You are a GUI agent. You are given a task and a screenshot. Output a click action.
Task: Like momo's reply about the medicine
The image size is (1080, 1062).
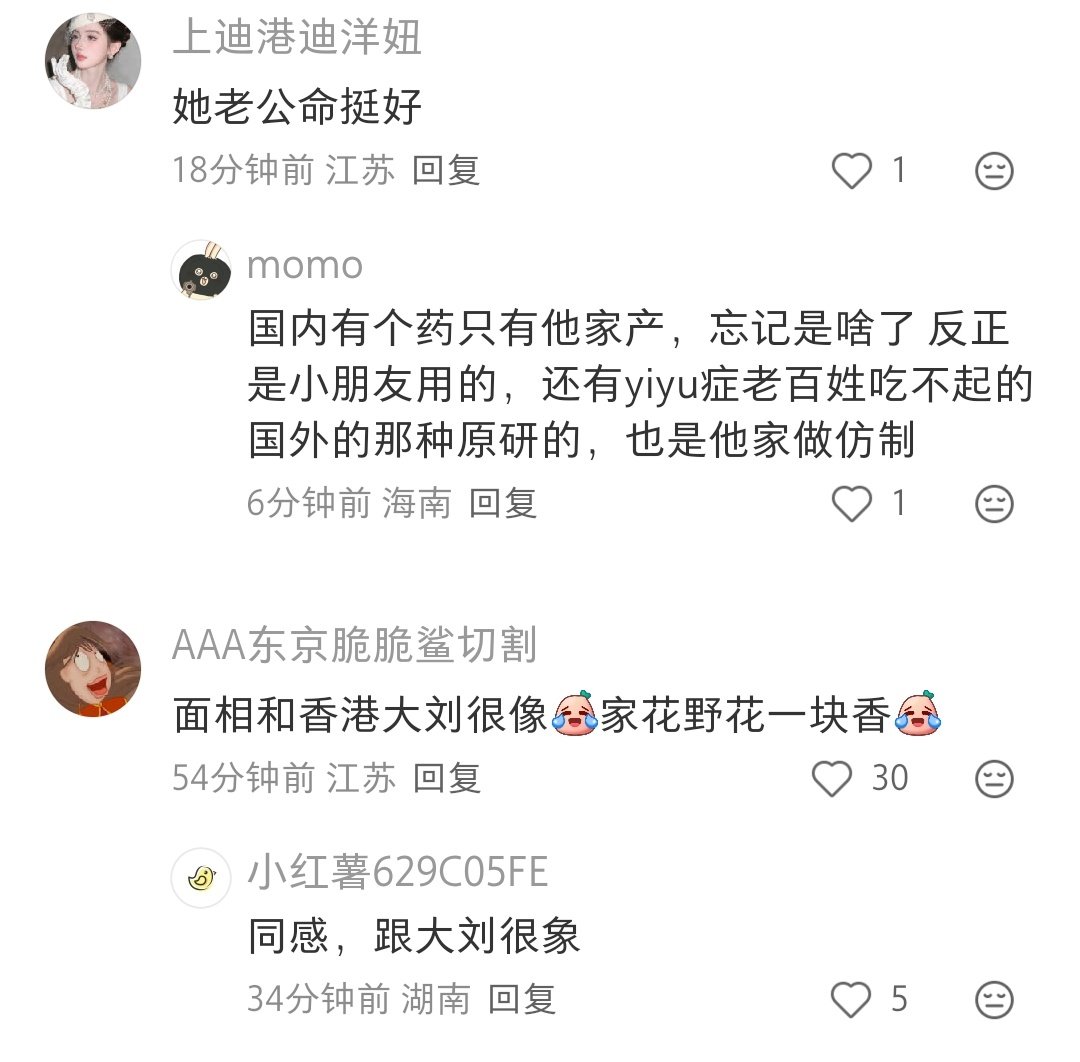click(852, 503)
